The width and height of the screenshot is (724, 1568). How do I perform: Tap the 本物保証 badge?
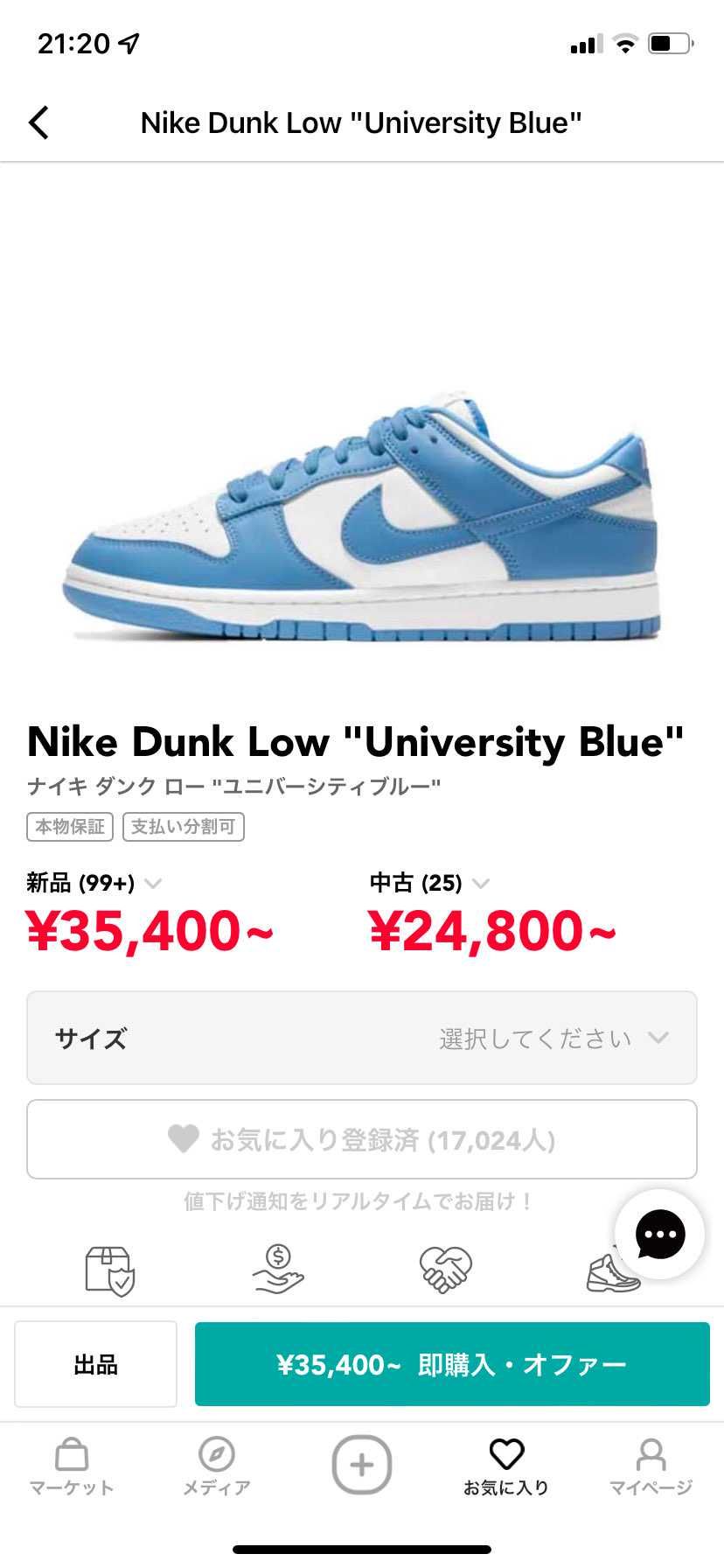pyautogui.click(x=70, y=826)
